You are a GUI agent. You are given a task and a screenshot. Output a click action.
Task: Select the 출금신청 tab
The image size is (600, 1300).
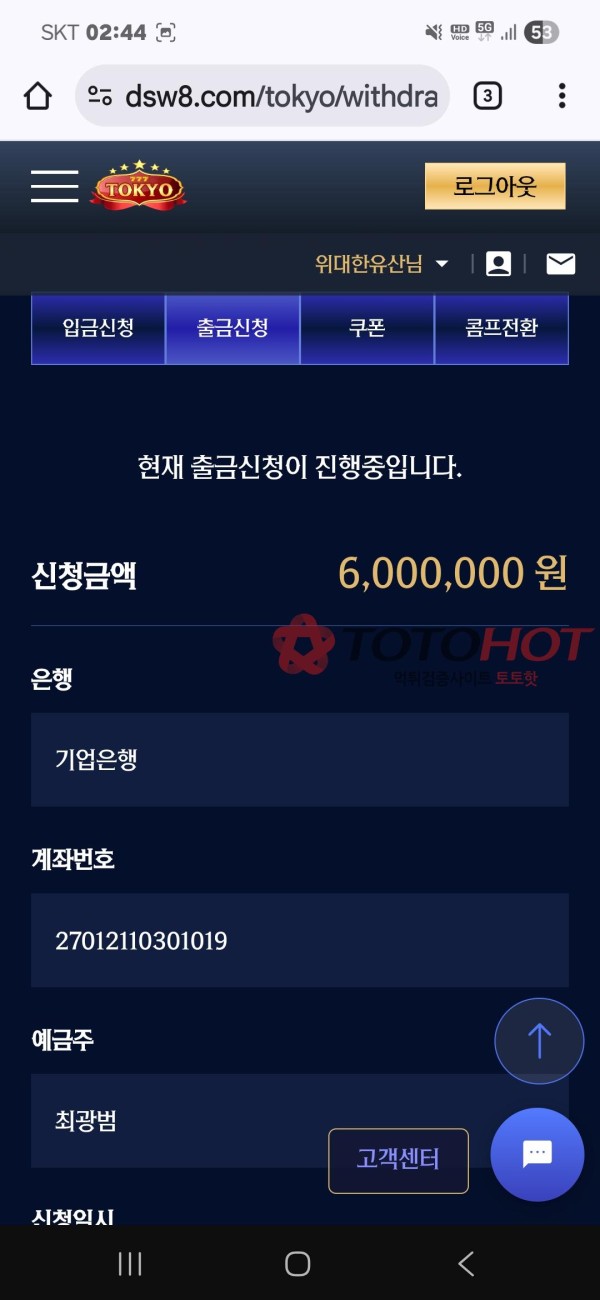(x=232, y=328)
